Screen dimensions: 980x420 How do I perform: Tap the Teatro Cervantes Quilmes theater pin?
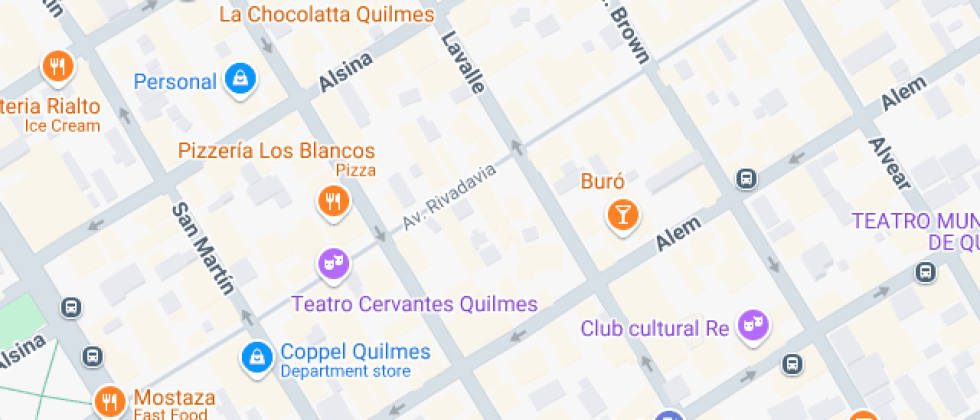[334, 264]
